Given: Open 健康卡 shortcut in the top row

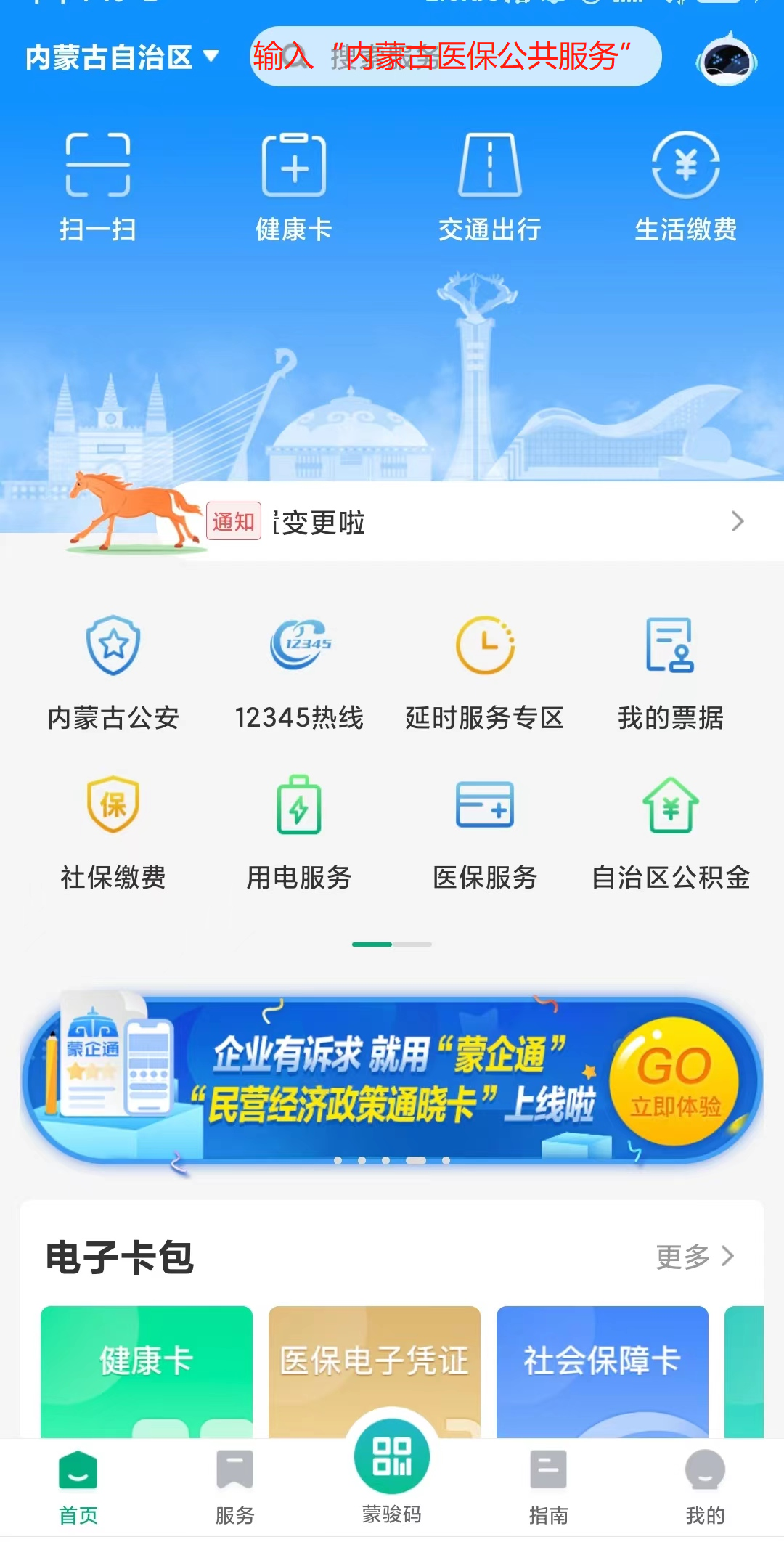Looking at the screenshot, I should (293, 185).
